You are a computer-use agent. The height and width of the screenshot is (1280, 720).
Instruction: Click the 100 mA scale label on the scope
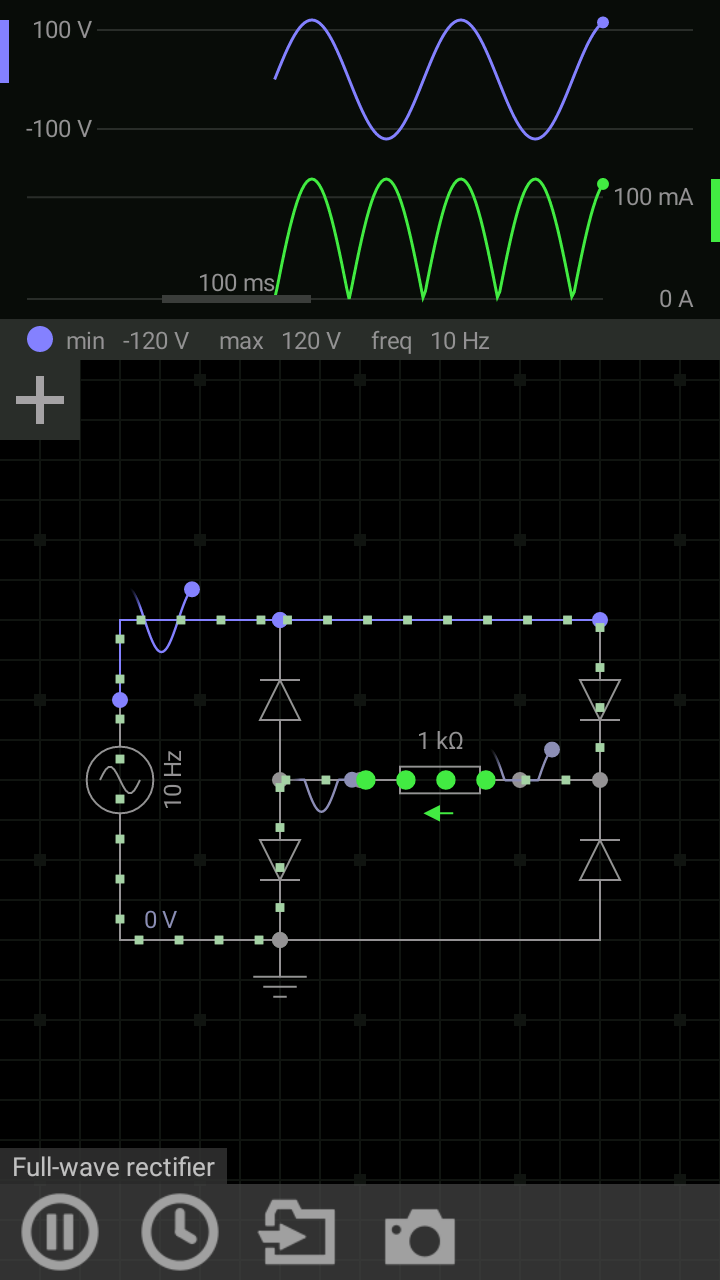[x=654, y=197]
